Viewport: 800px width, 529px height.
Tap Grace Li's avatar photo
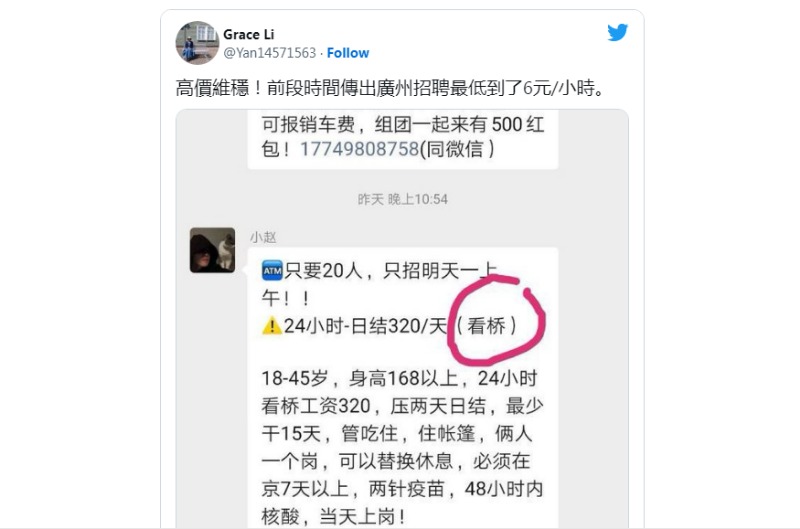click(197, 43)
